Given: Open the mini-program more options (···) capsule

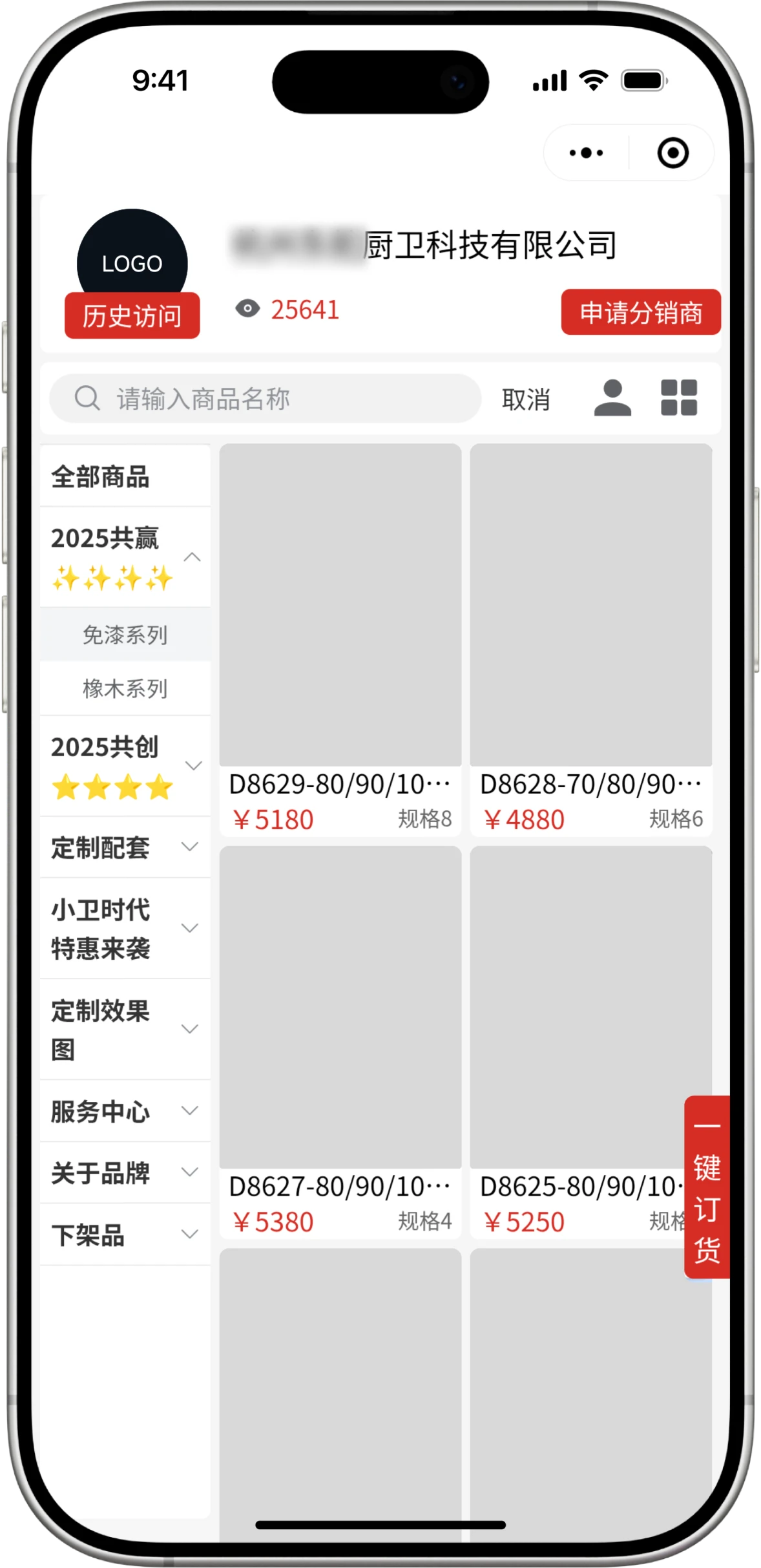Looking at the screenshot, I should click(583, 153).
